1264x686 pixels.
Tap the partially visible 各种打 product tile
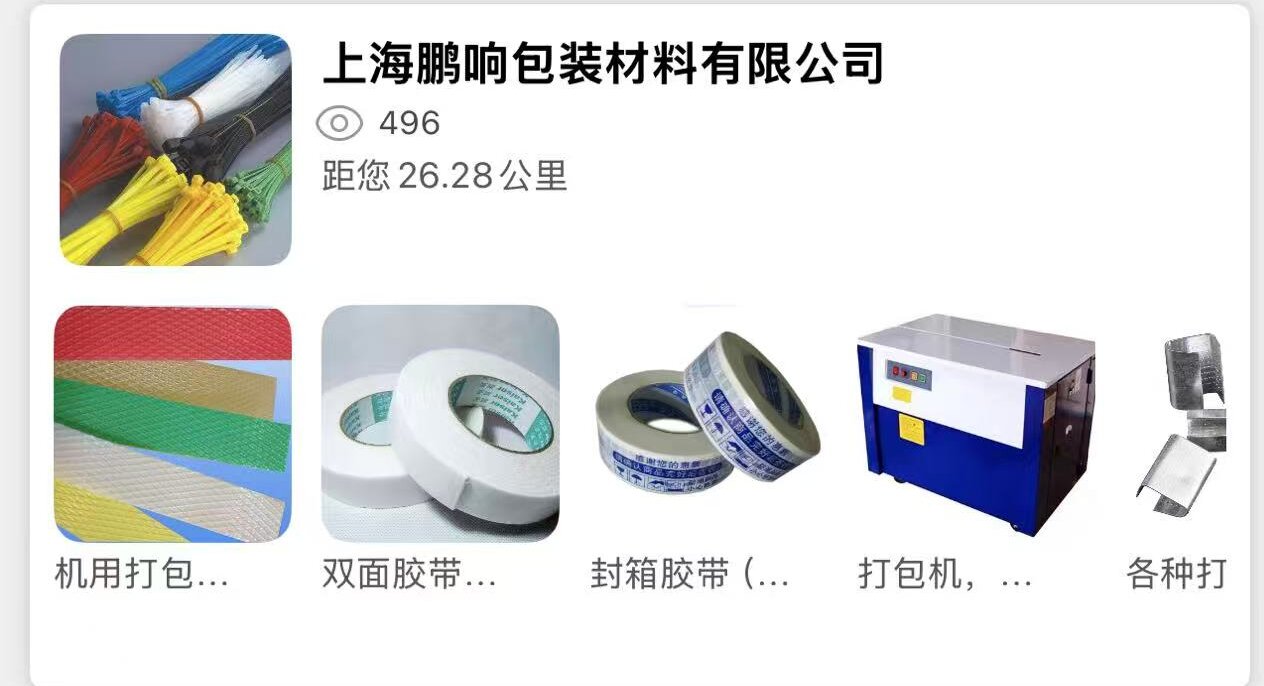coord(1186,424)
